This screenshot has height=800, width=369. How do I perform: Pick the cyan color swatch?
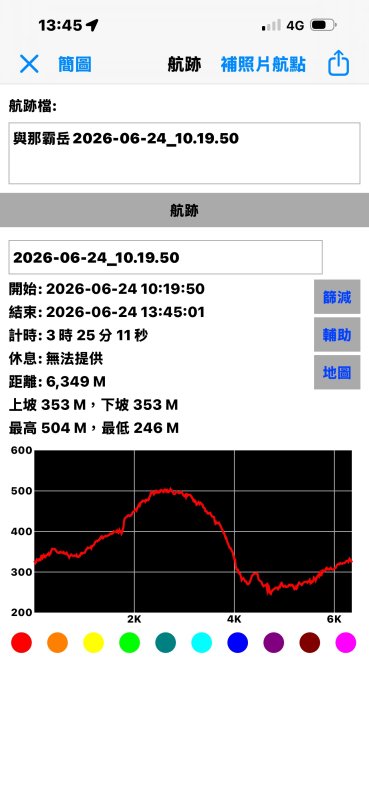pyautogui.click(x=202, y=642)
